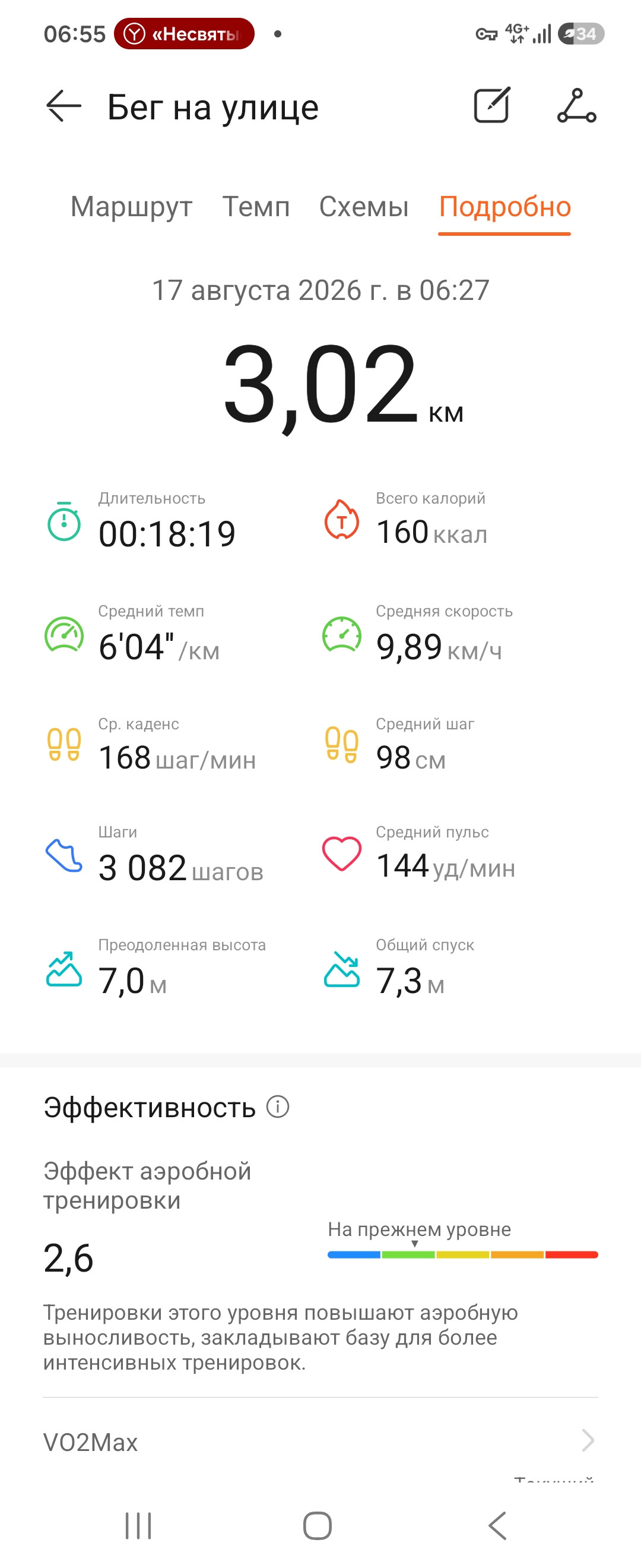Open the VO2Max row

click(x=320, y=1441)
